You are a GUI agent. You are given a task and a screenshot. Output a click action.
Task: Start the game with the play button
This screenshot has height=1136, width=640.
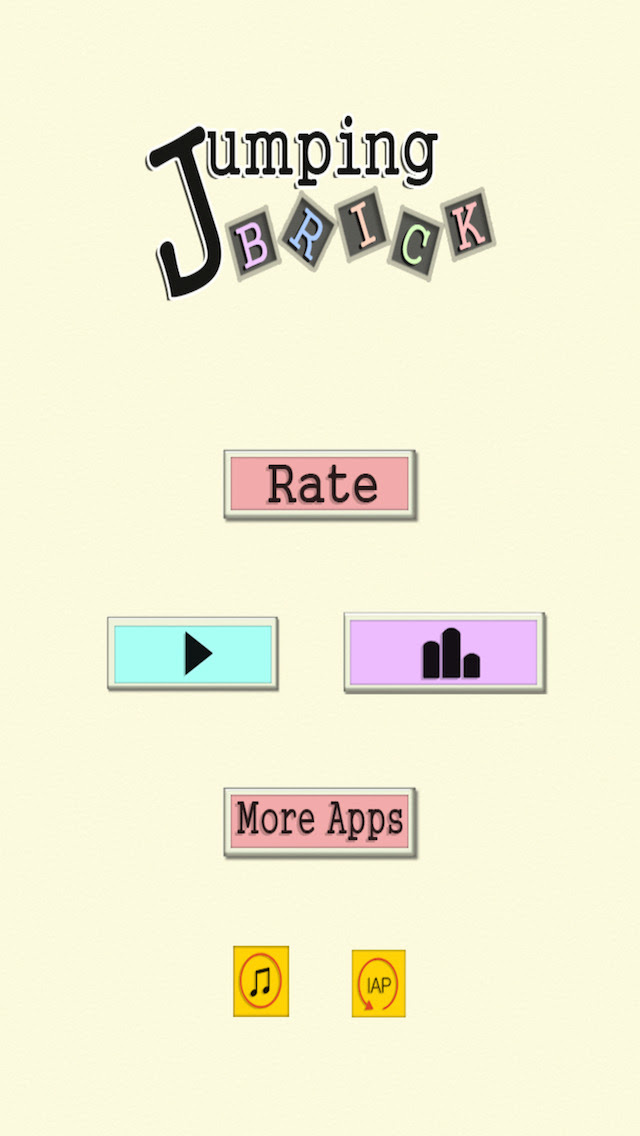pos(193,653)
